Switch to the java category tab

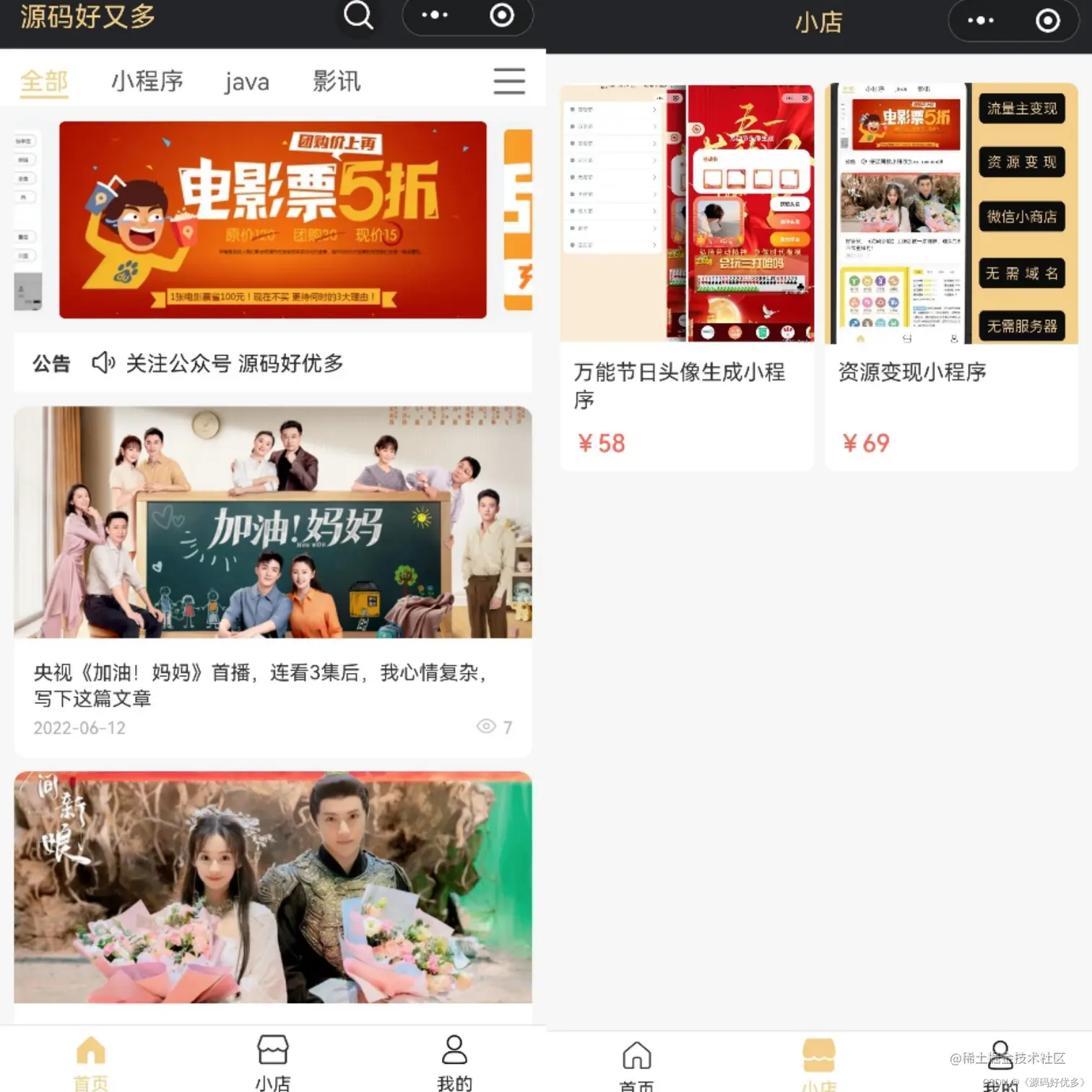(x=246, y=82)
